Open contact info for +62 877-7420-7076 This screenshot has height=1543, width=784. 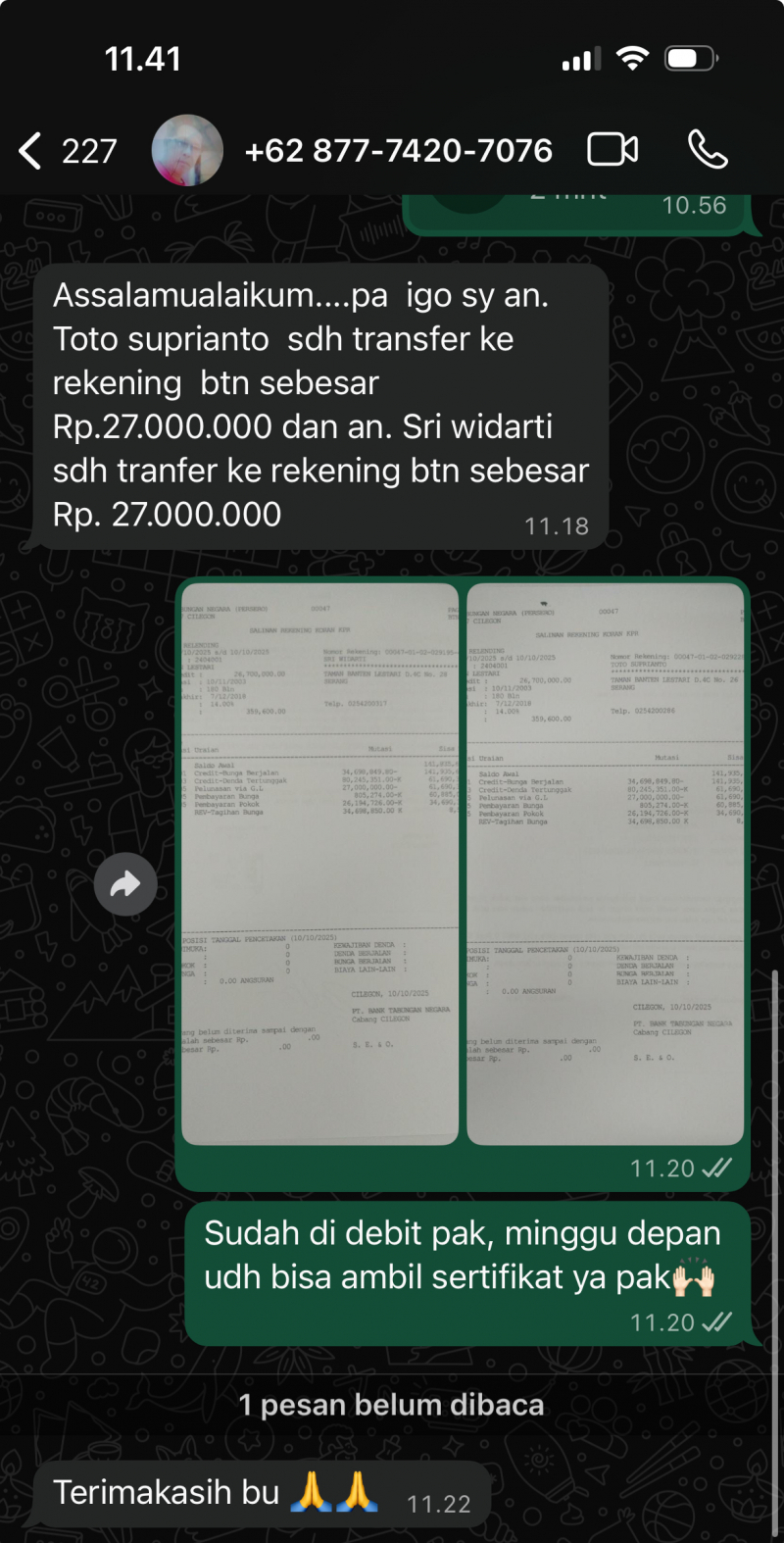(398, 151)
